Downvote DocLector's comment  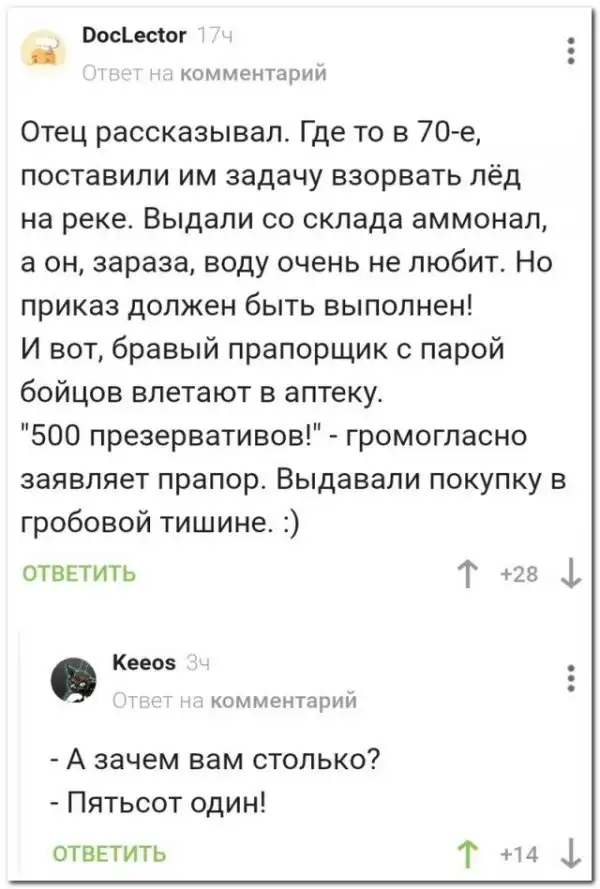click(x=568, y=573)
